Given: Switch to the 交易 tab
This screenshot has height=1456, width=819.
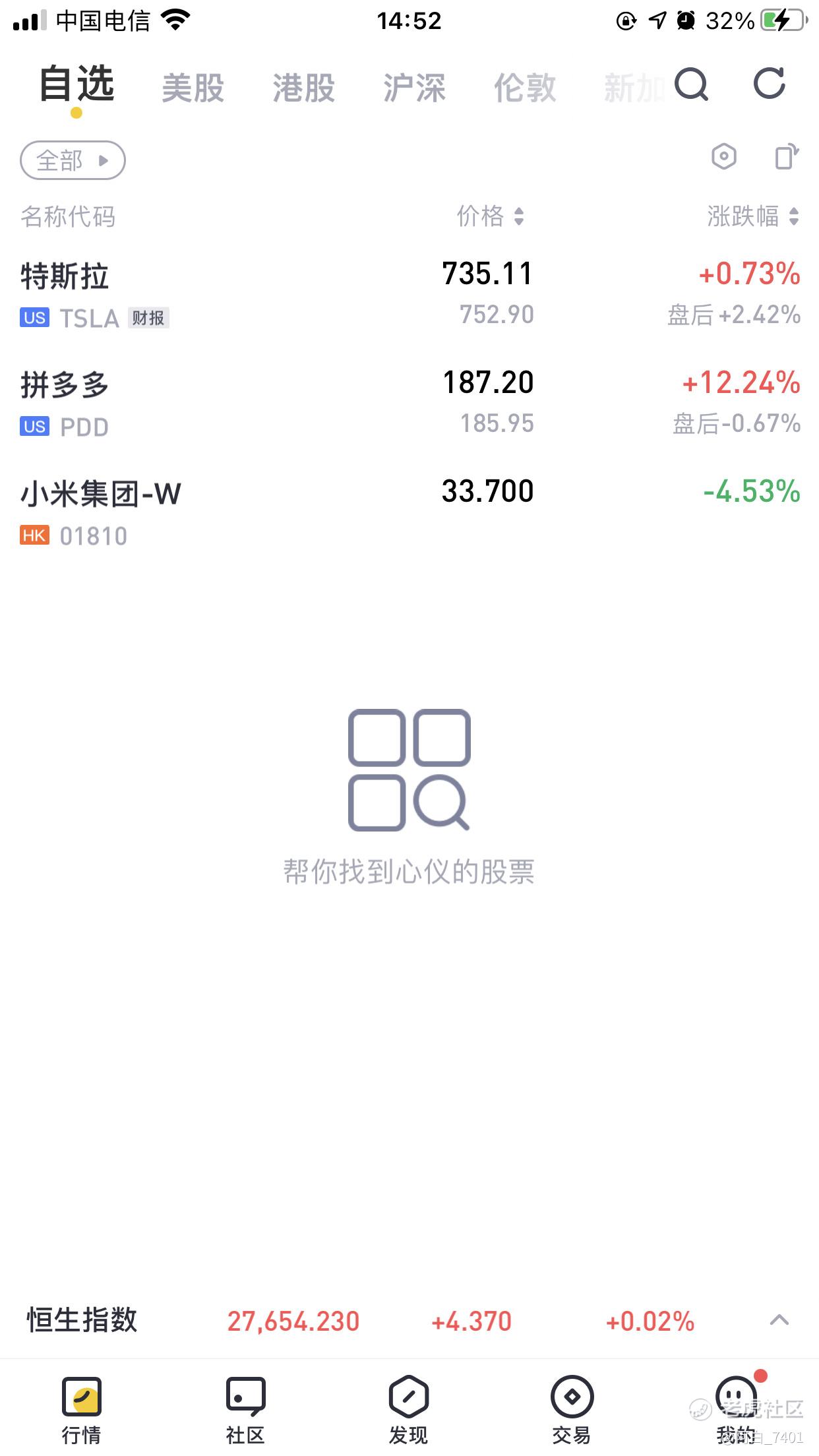Looking at the screenshot, I should (x=572, y=1410).
